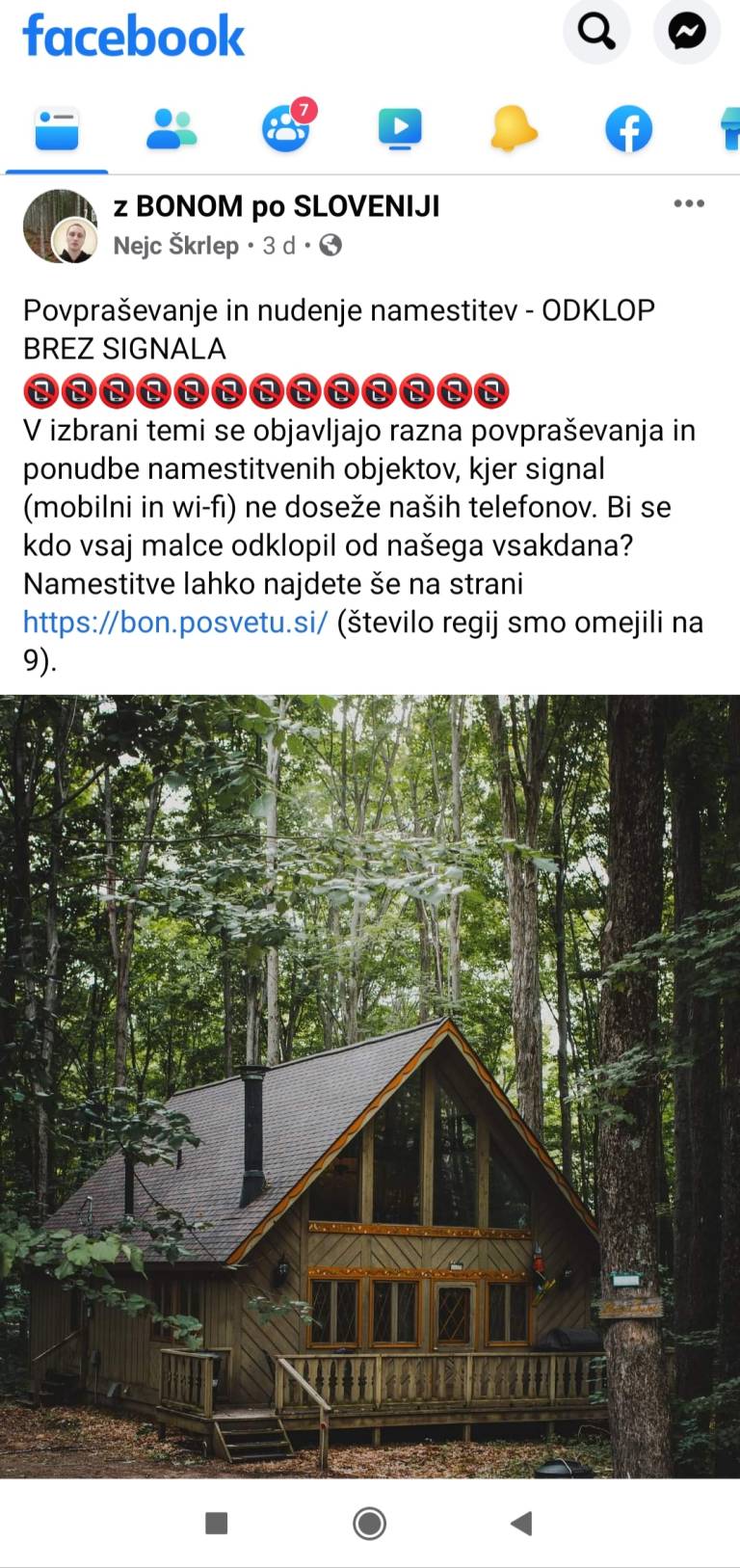Viewport: 740px width, 1568px height.
Task: Open the round Facebook logo tab
Action: 628,129
